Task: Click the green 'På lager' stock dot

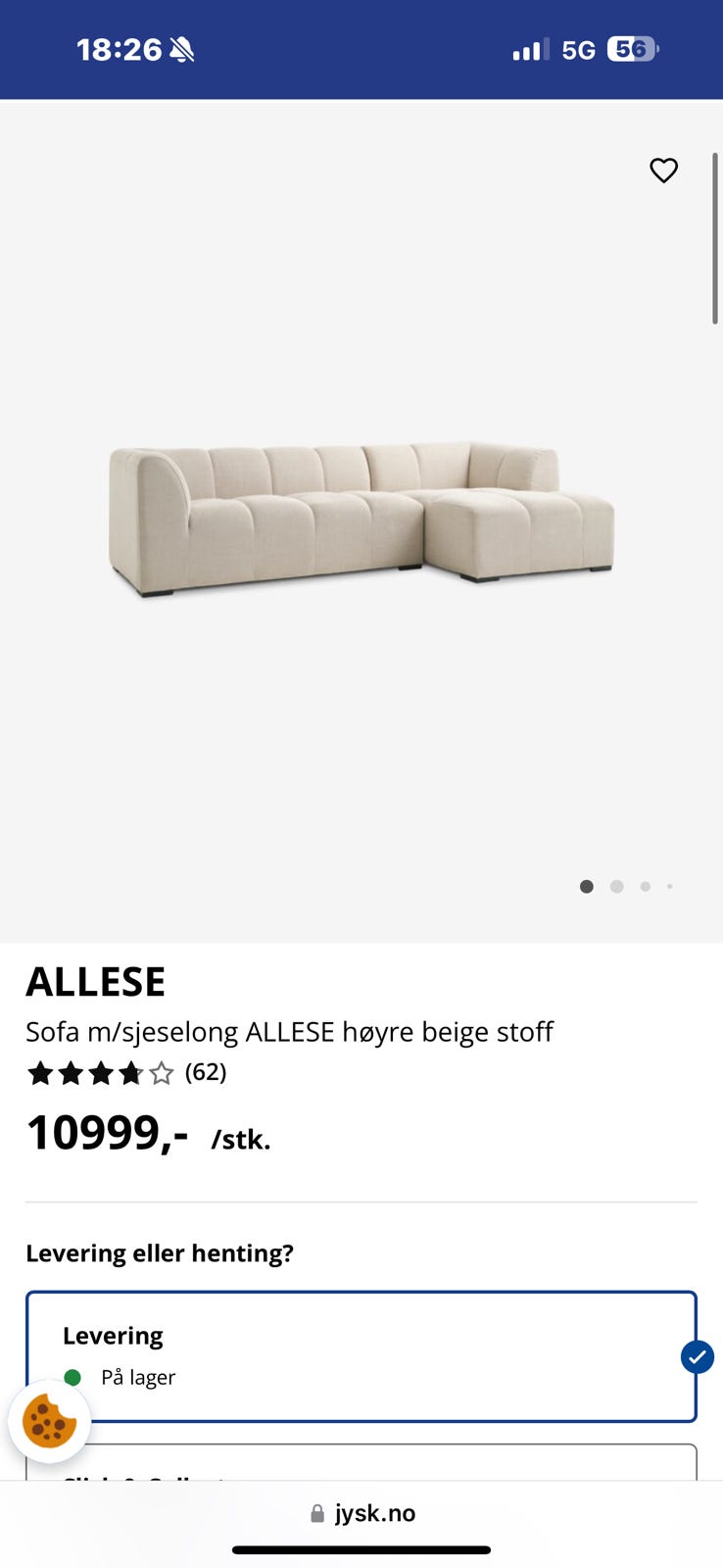Action: (x=72, y=1377)
